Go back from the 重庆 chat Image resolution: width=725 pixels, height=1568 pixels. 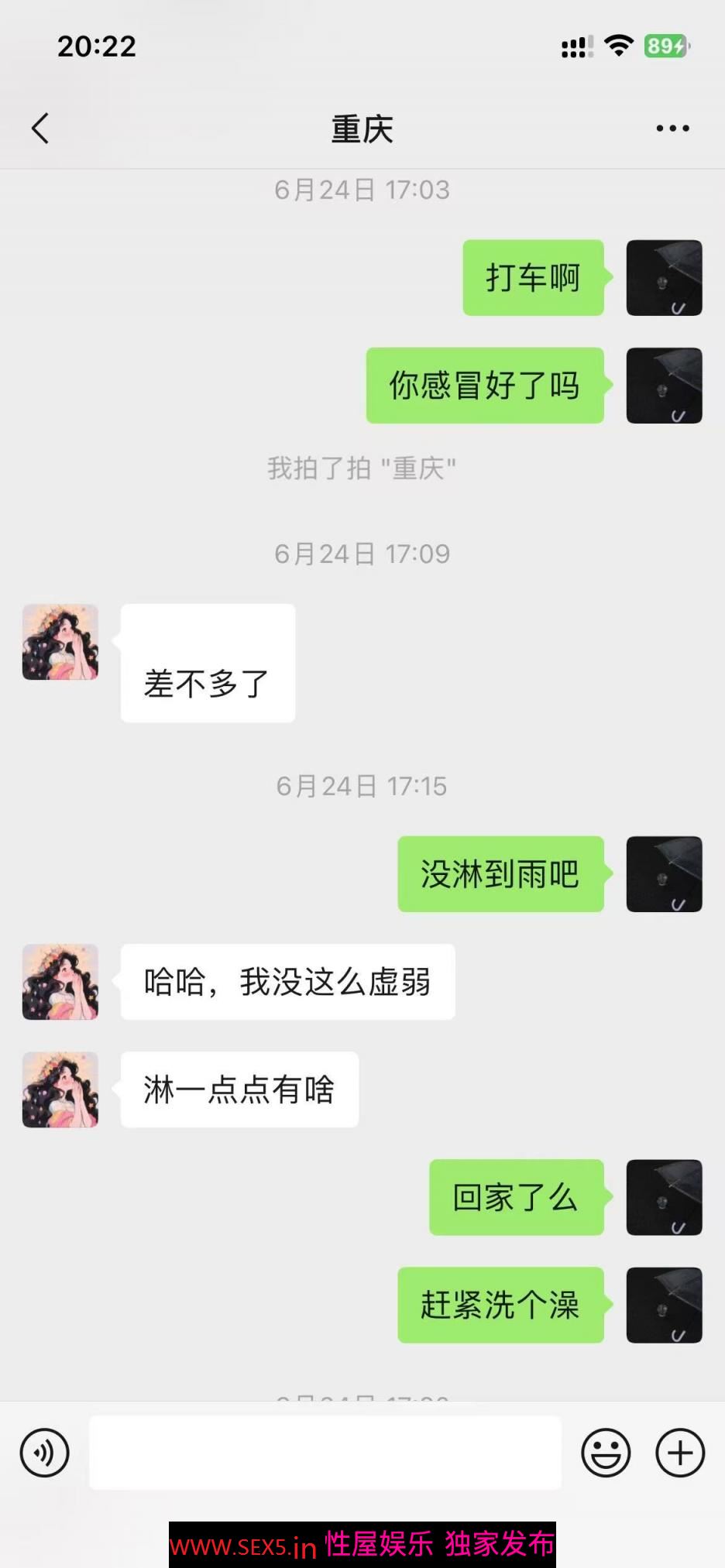point(40,129)
